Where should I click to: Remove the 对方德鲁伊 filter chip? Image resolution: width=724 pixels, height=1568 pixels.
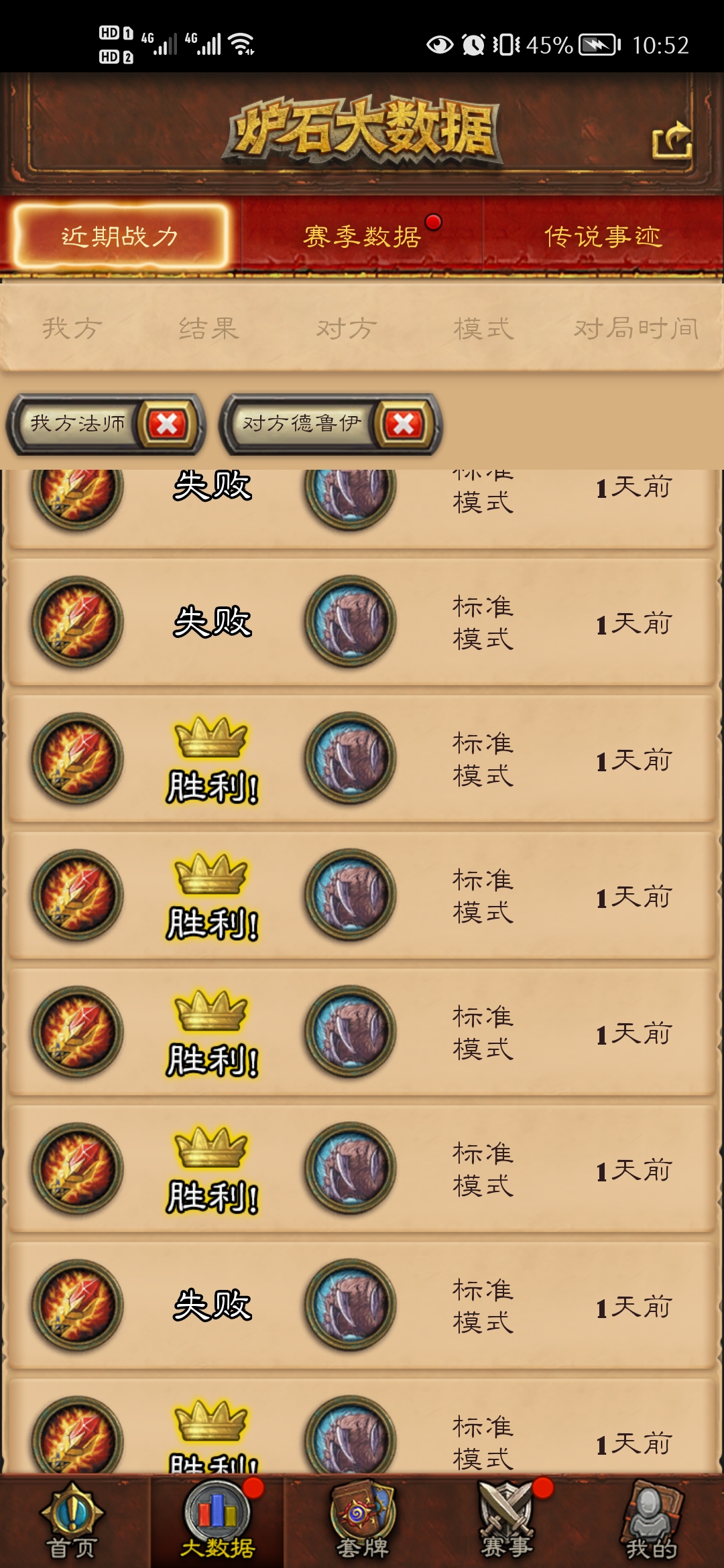404,424
